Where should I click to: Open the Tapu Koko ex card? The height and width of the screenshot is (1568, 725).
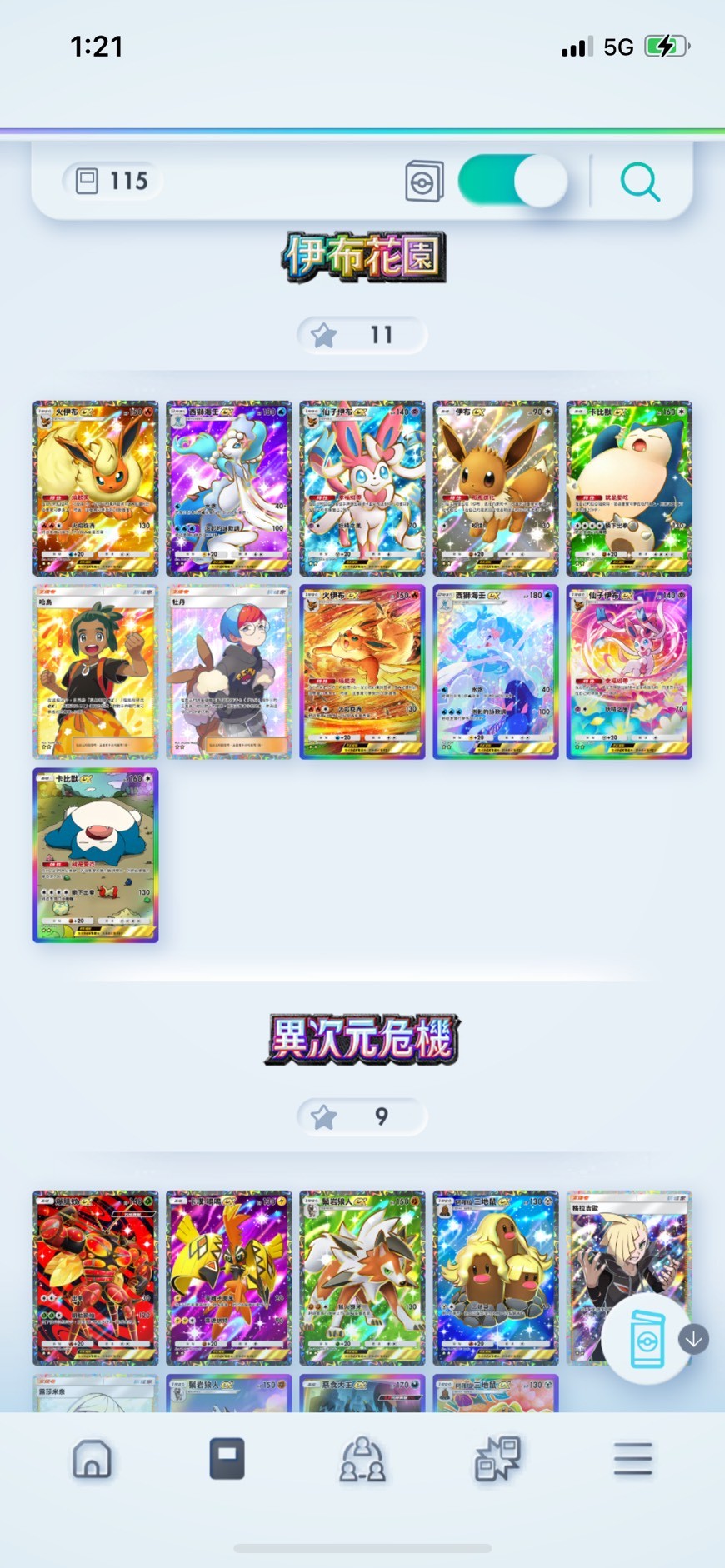click(229, 1276)
